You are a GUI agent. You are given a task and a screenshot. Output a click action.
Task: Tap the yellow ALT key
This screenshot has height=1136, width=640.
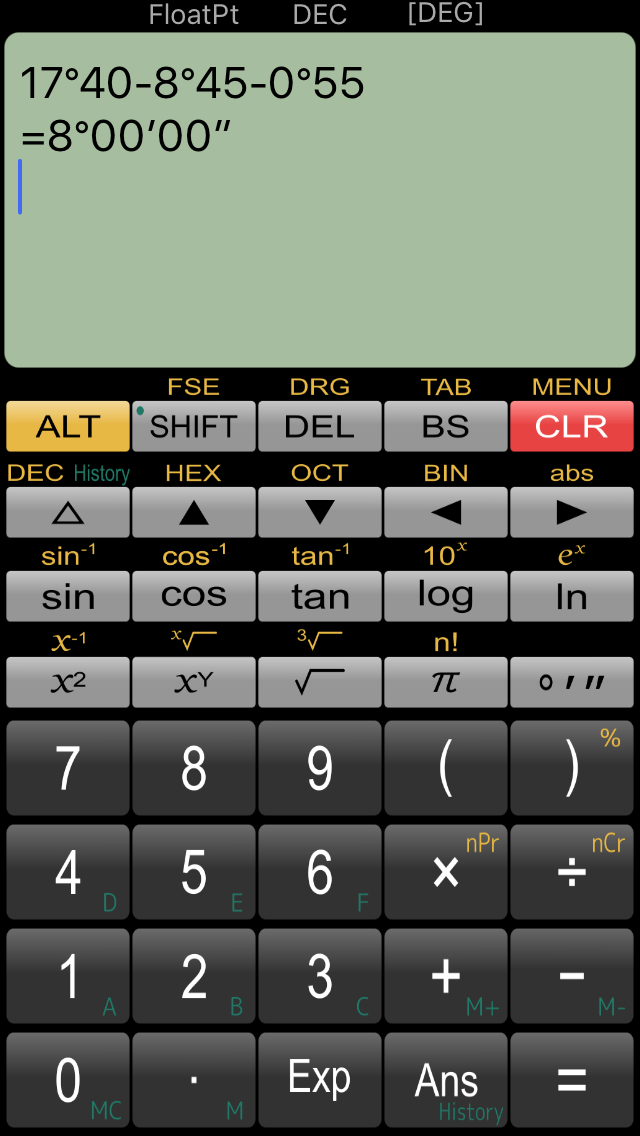tap(67, 426)
